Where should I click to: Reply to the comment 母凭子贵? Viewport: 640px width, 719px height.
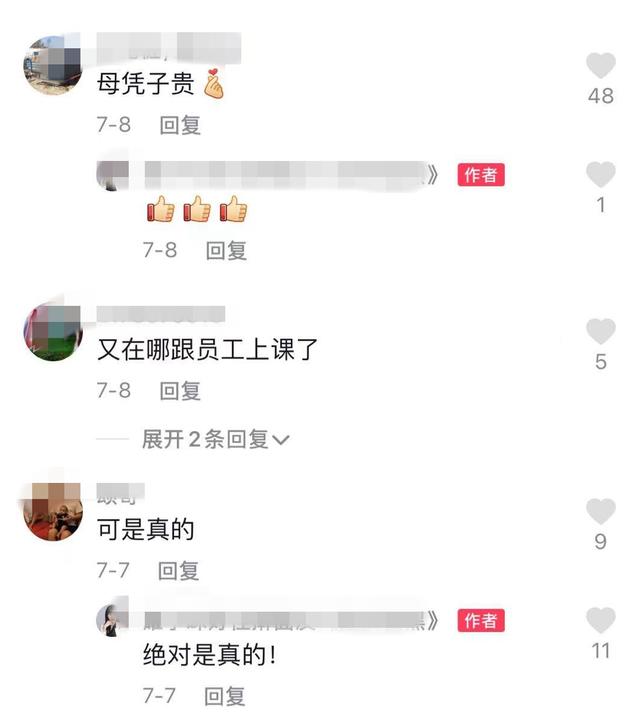pos(180,125)
